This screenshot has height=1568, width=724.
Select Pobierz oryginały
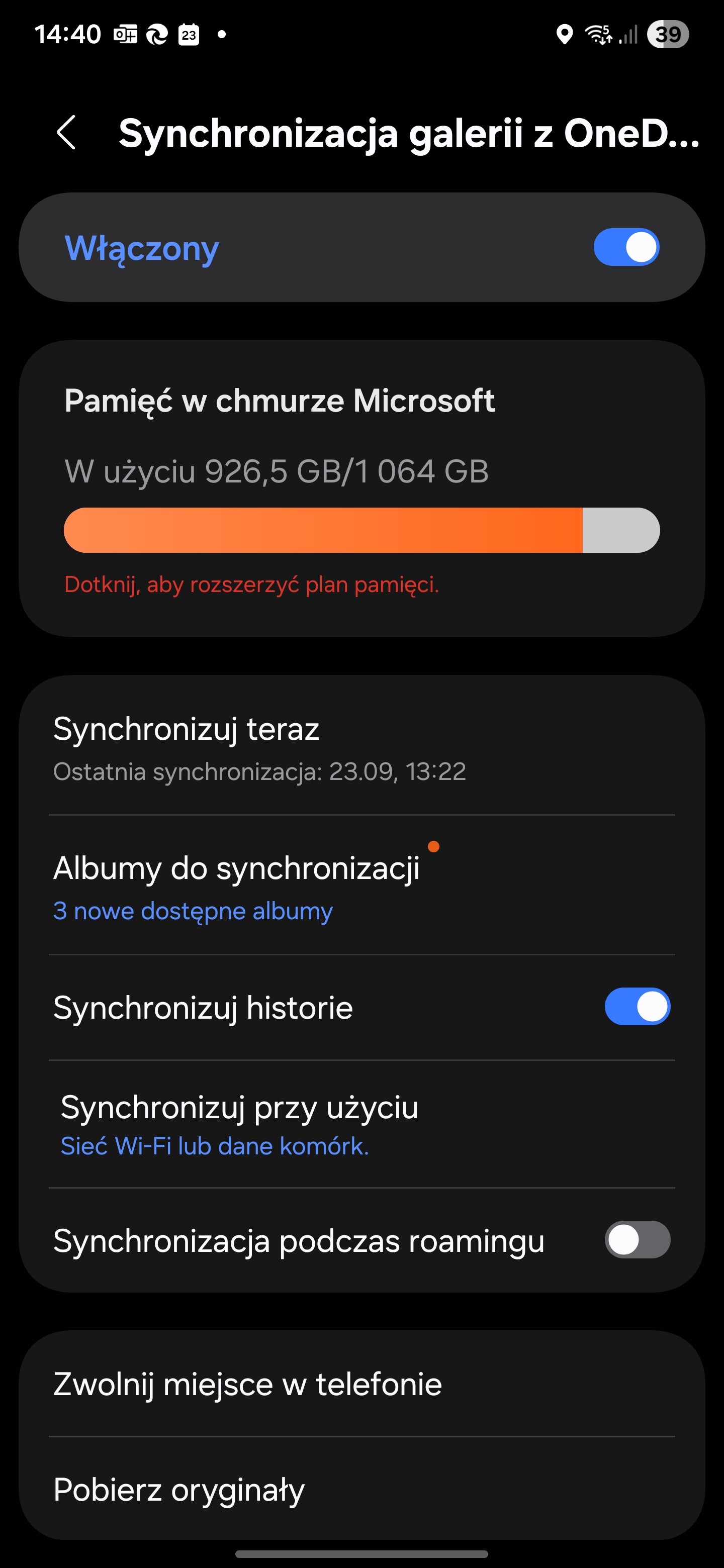(361, 1490)
